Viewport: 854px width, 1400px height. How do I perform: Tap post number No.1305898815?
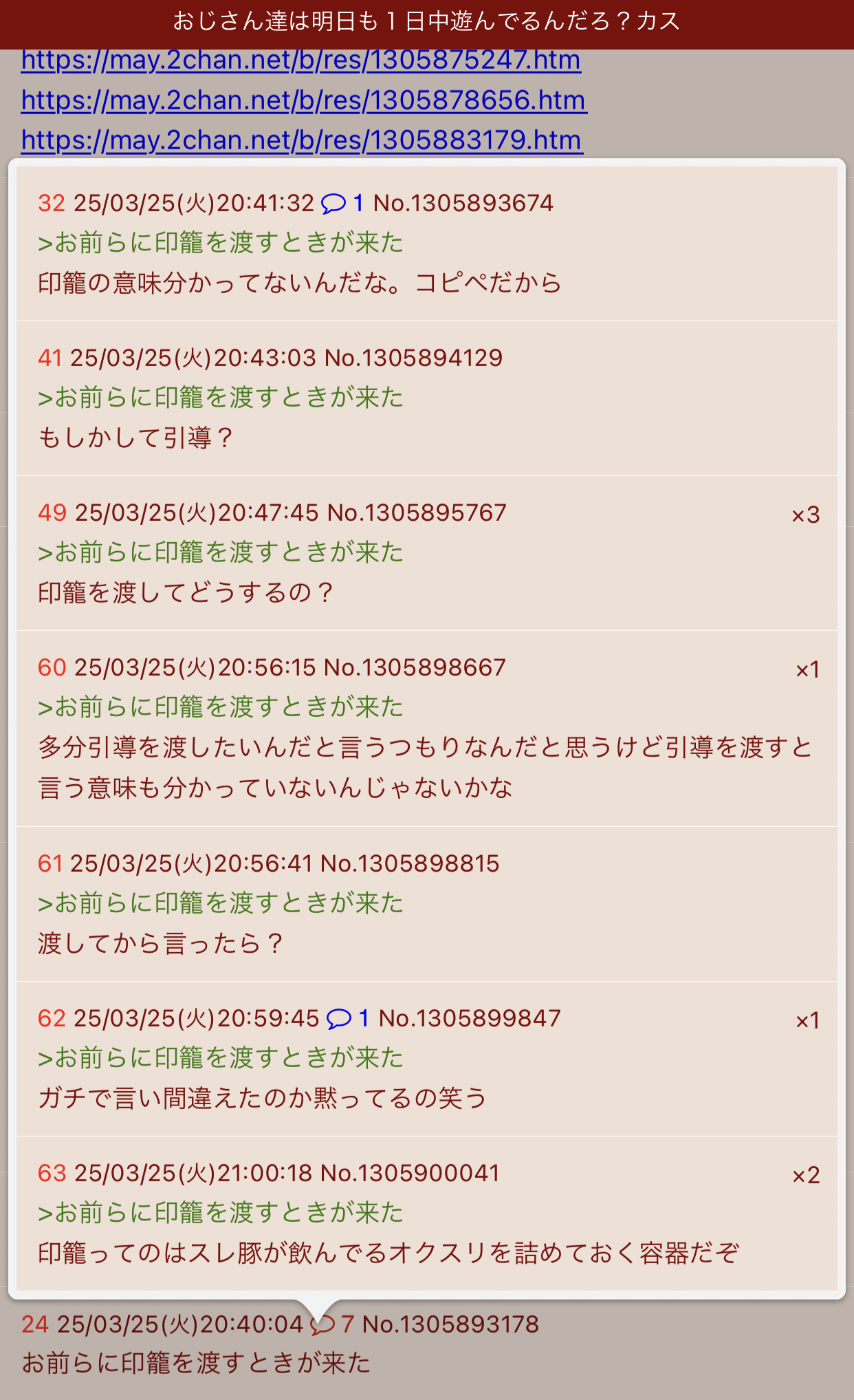coord(410,864)
